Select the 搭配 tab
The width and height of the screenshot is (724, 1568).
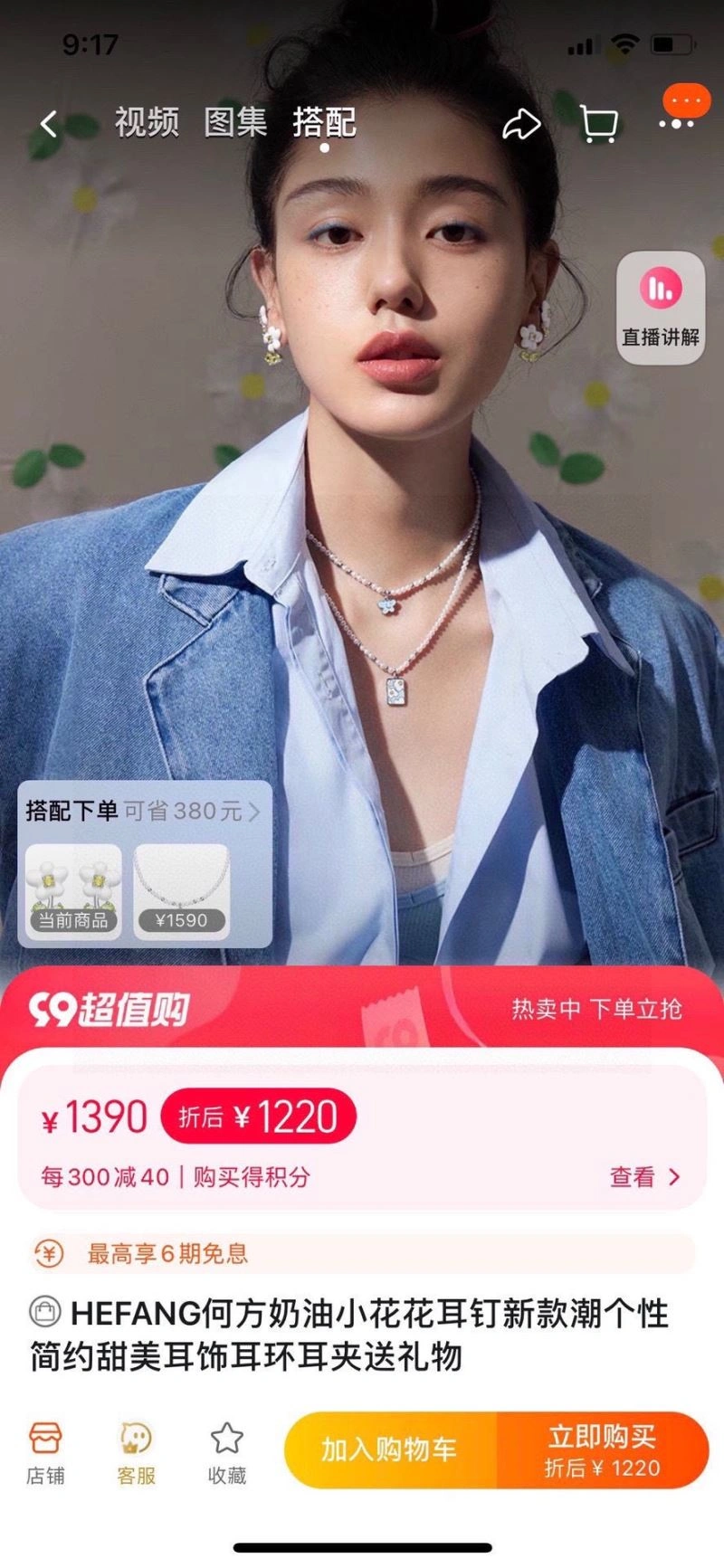(324, 122)
